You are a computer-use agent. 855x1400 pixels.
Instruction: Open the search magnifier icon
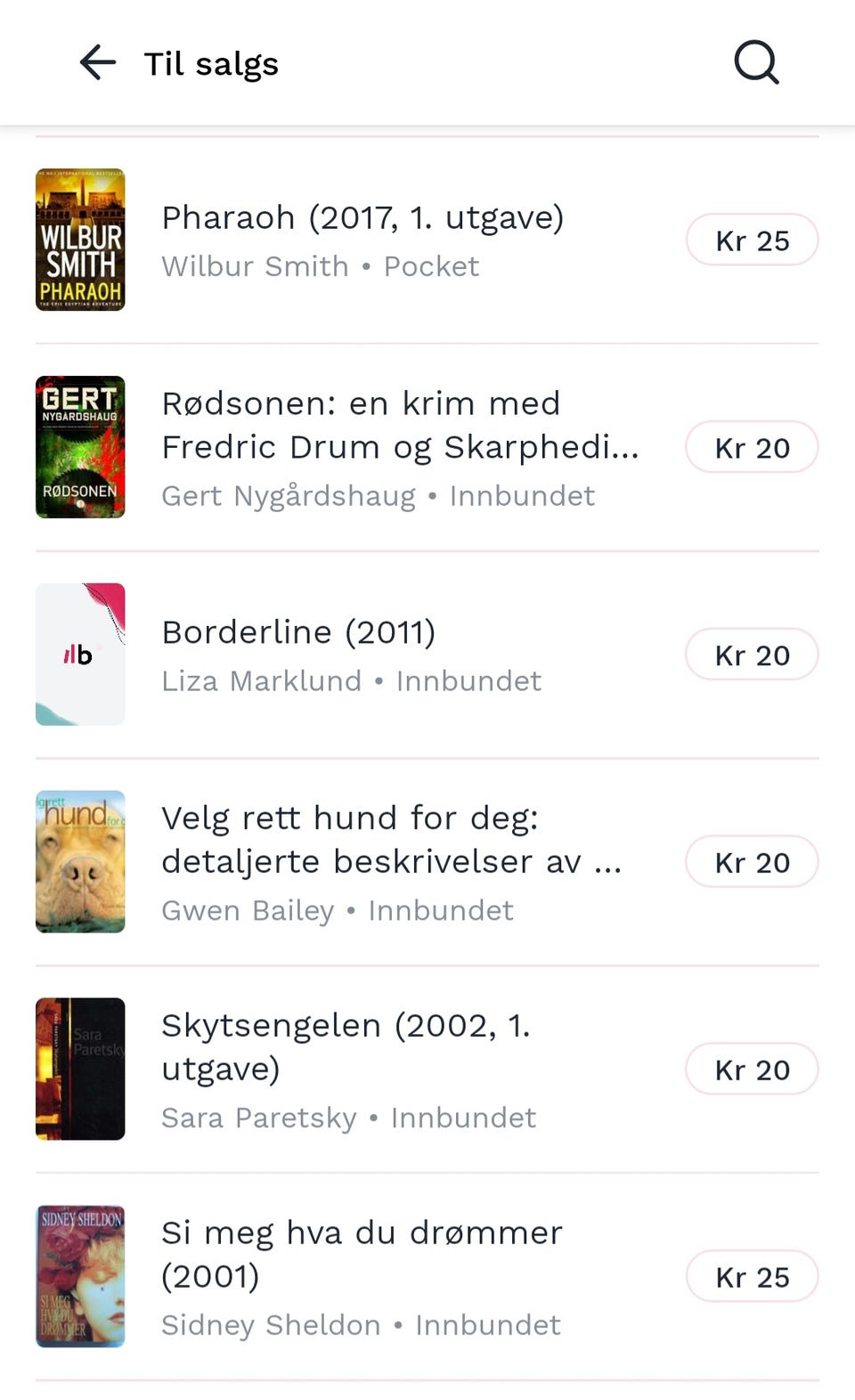click(x=753, y=62)
